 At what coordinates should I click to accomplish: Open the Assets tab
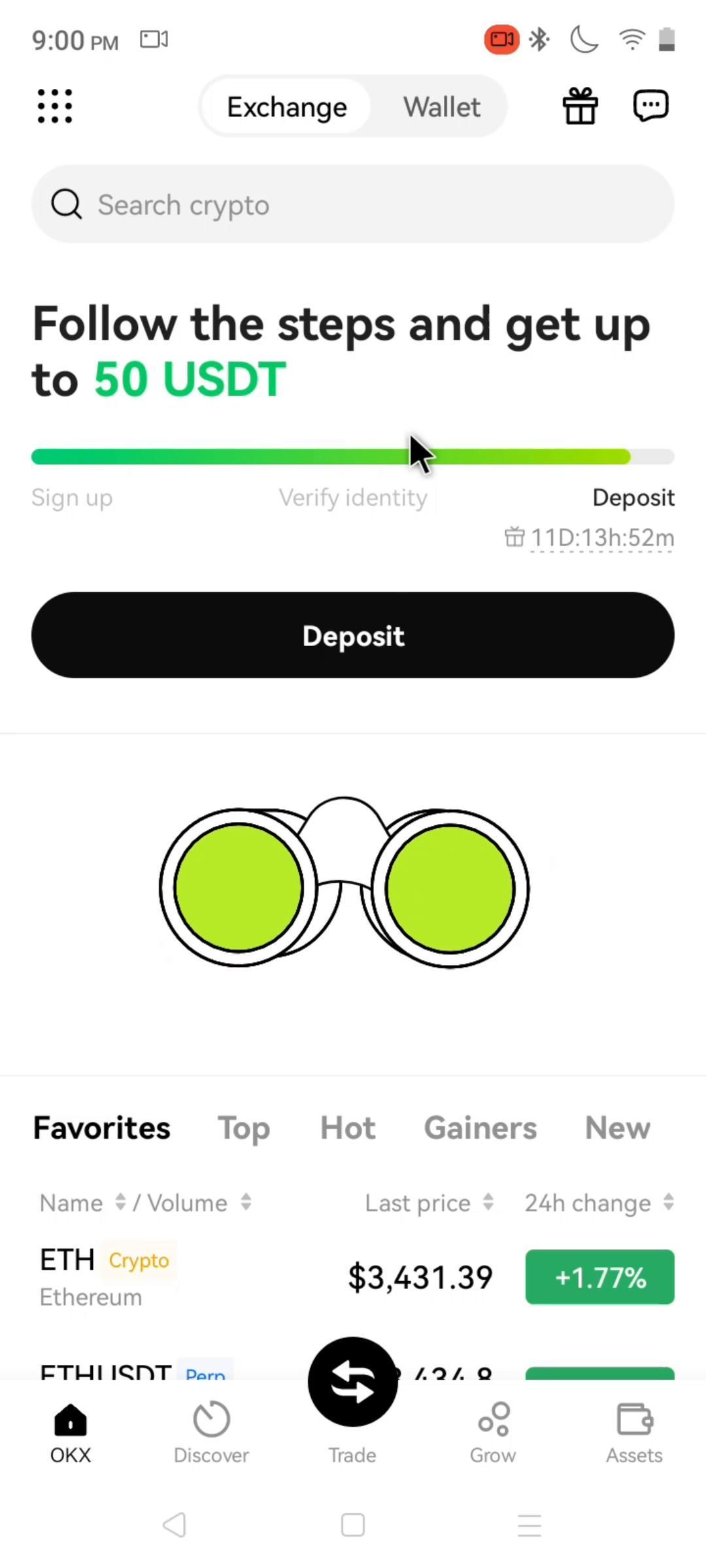634,1432
